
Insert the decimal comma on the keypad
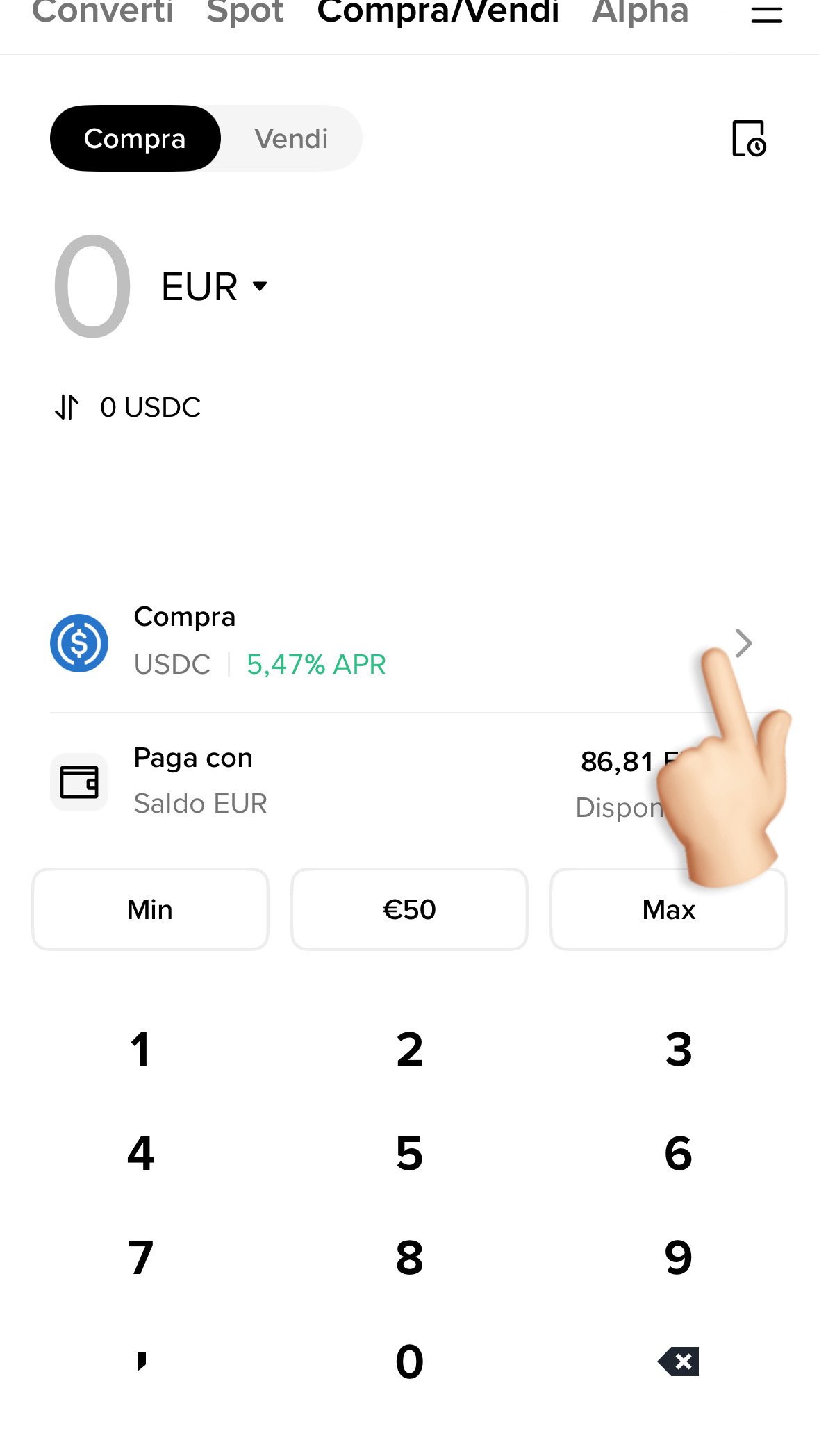tap(141, 1362)
